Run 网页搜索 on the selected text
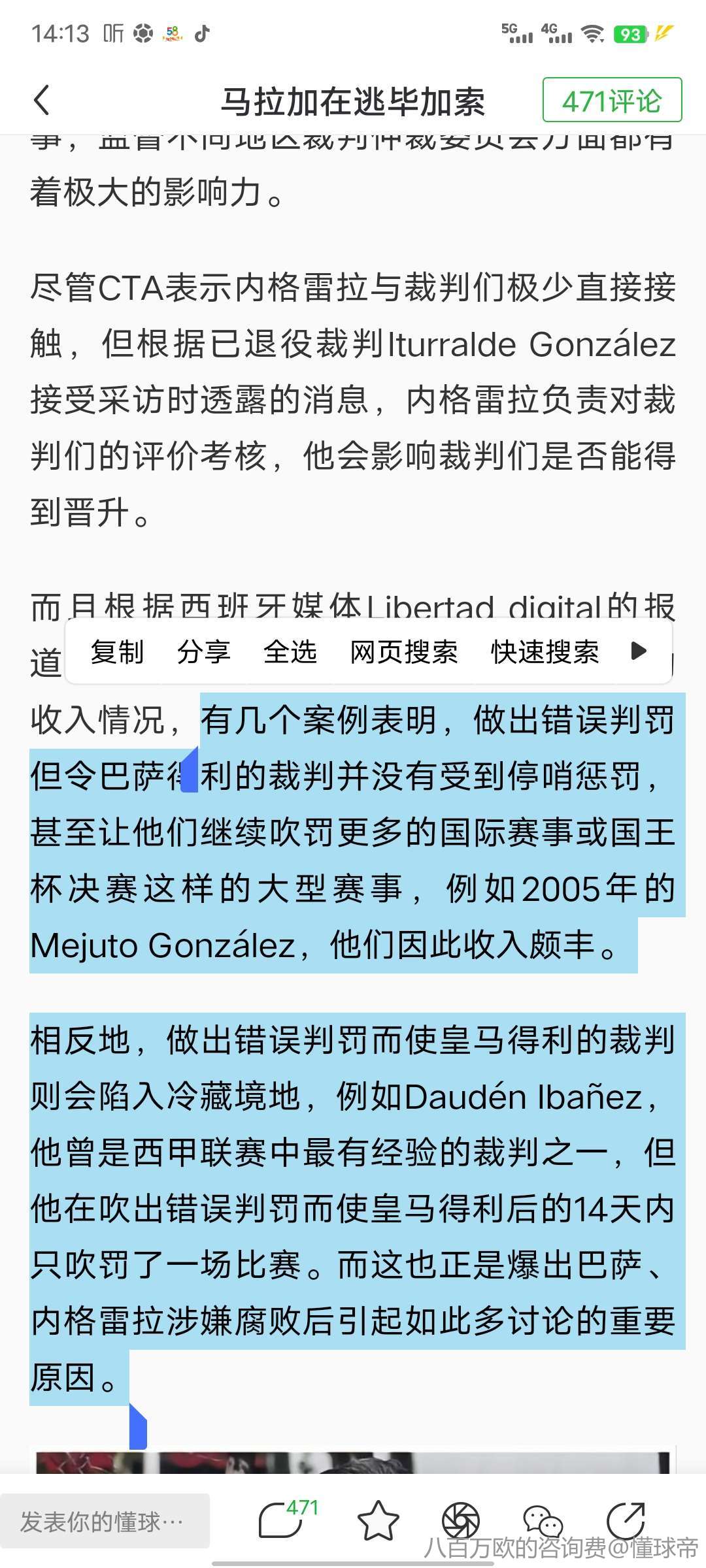This screenshot has width=706, height=1568. 403,651
